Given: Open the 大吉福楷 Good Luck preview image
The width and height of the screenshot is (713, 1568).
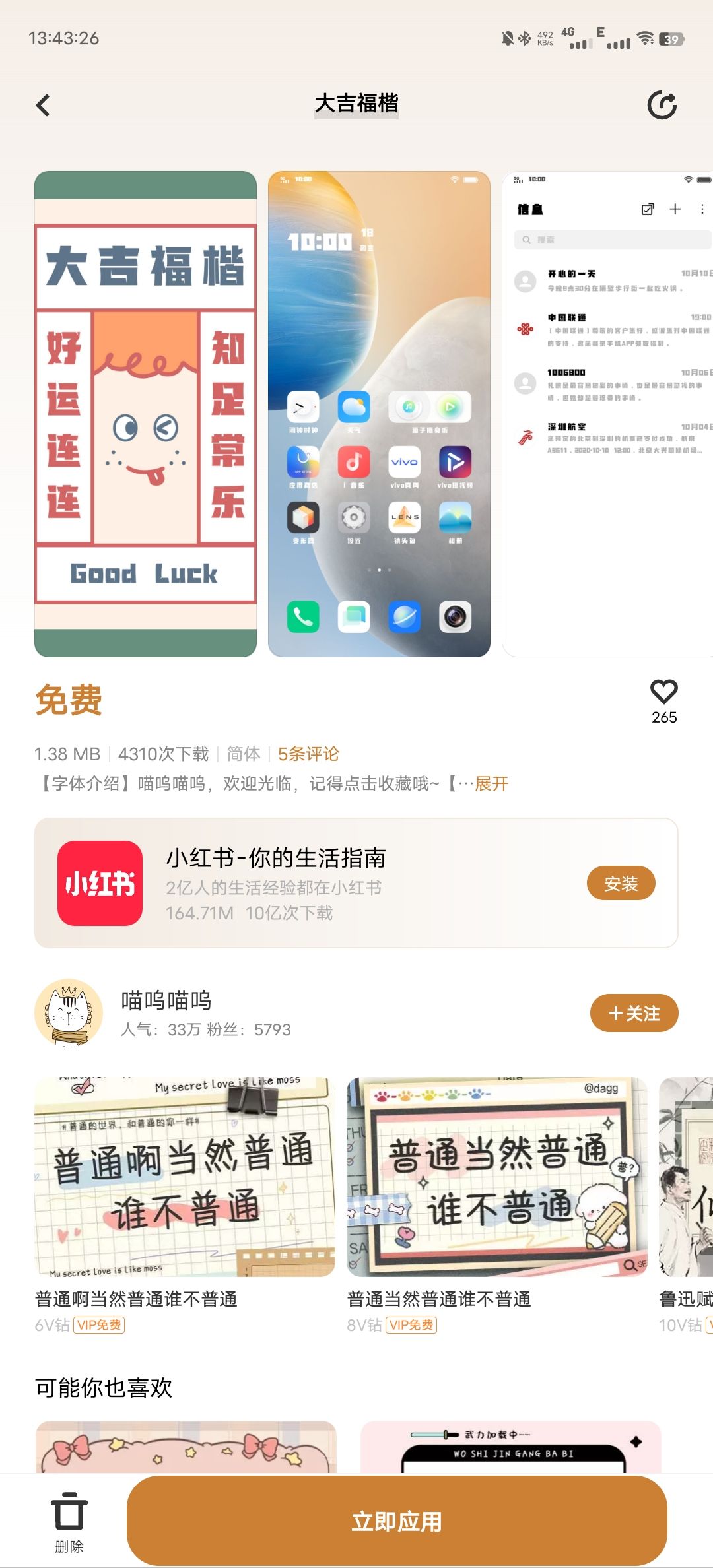Looking at the screenshot, I should (x=145, y=414).
